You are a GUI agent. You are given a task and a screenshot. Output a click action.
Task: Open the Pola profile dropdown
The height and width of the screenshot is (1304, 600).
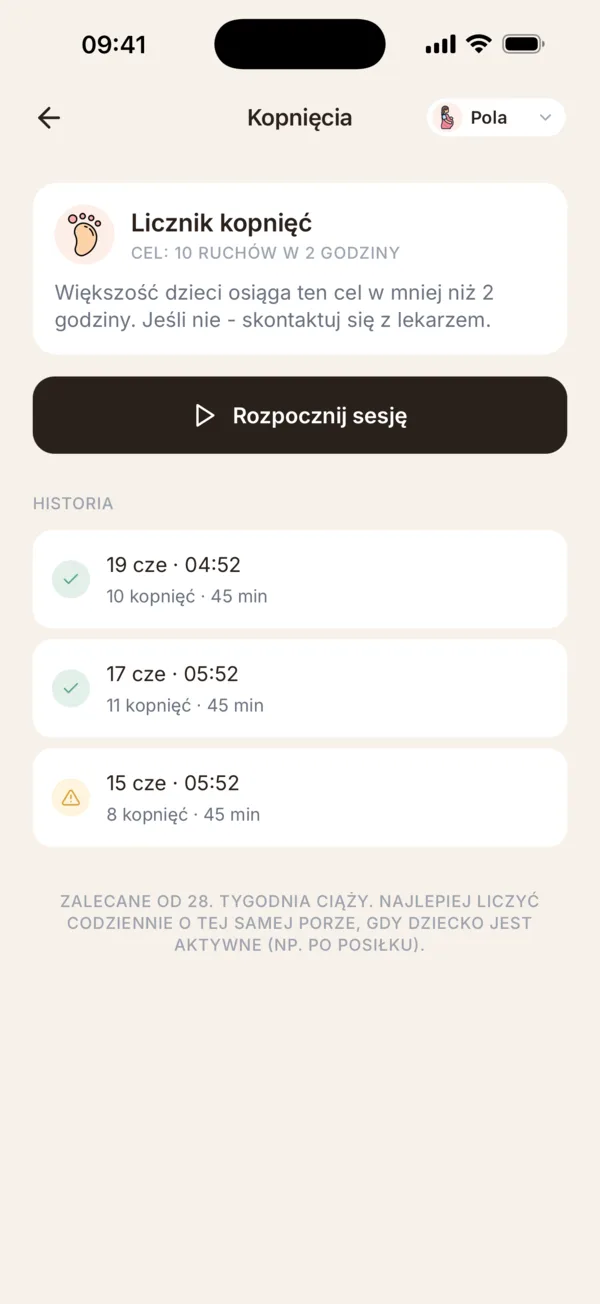pos(496,118)
